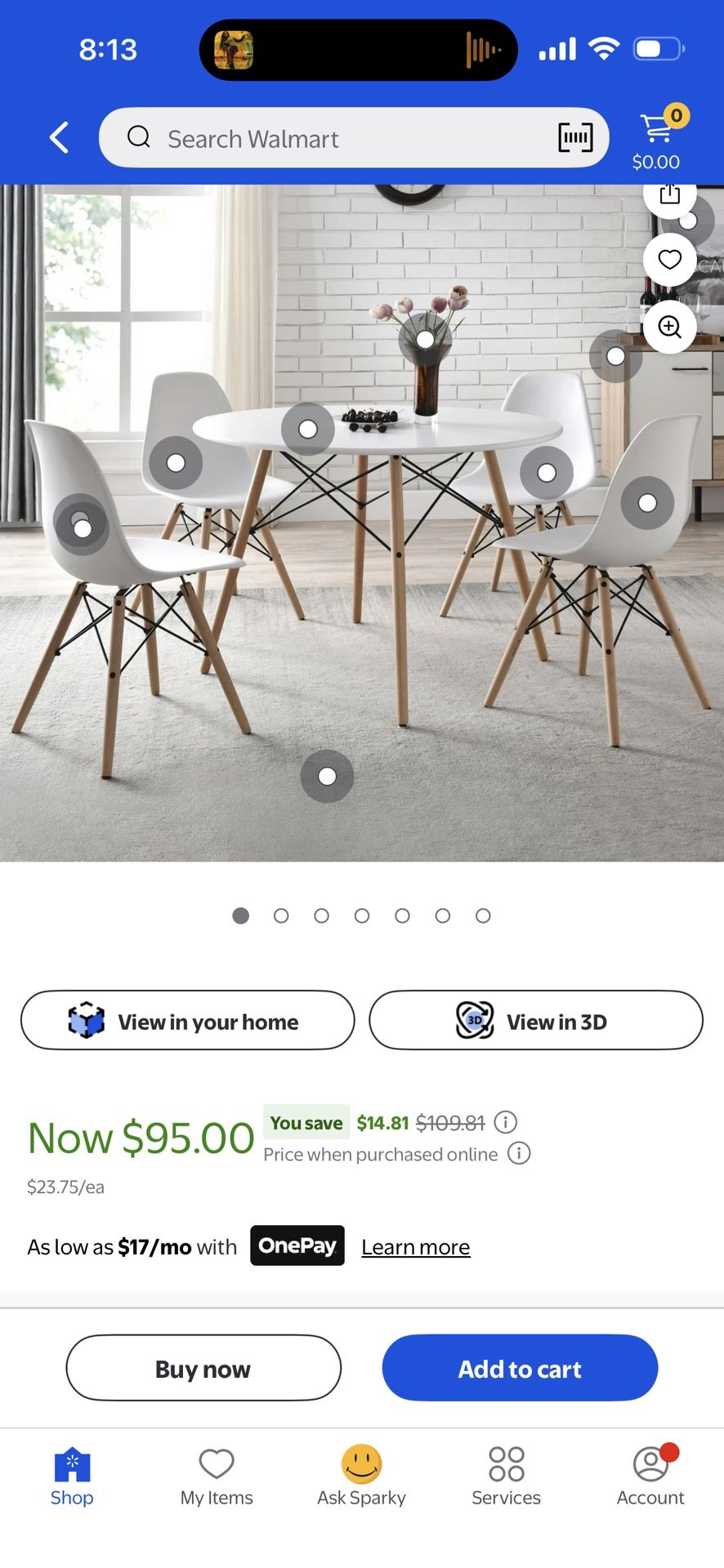Open Ask Sparky assistant

(361, 1476)
